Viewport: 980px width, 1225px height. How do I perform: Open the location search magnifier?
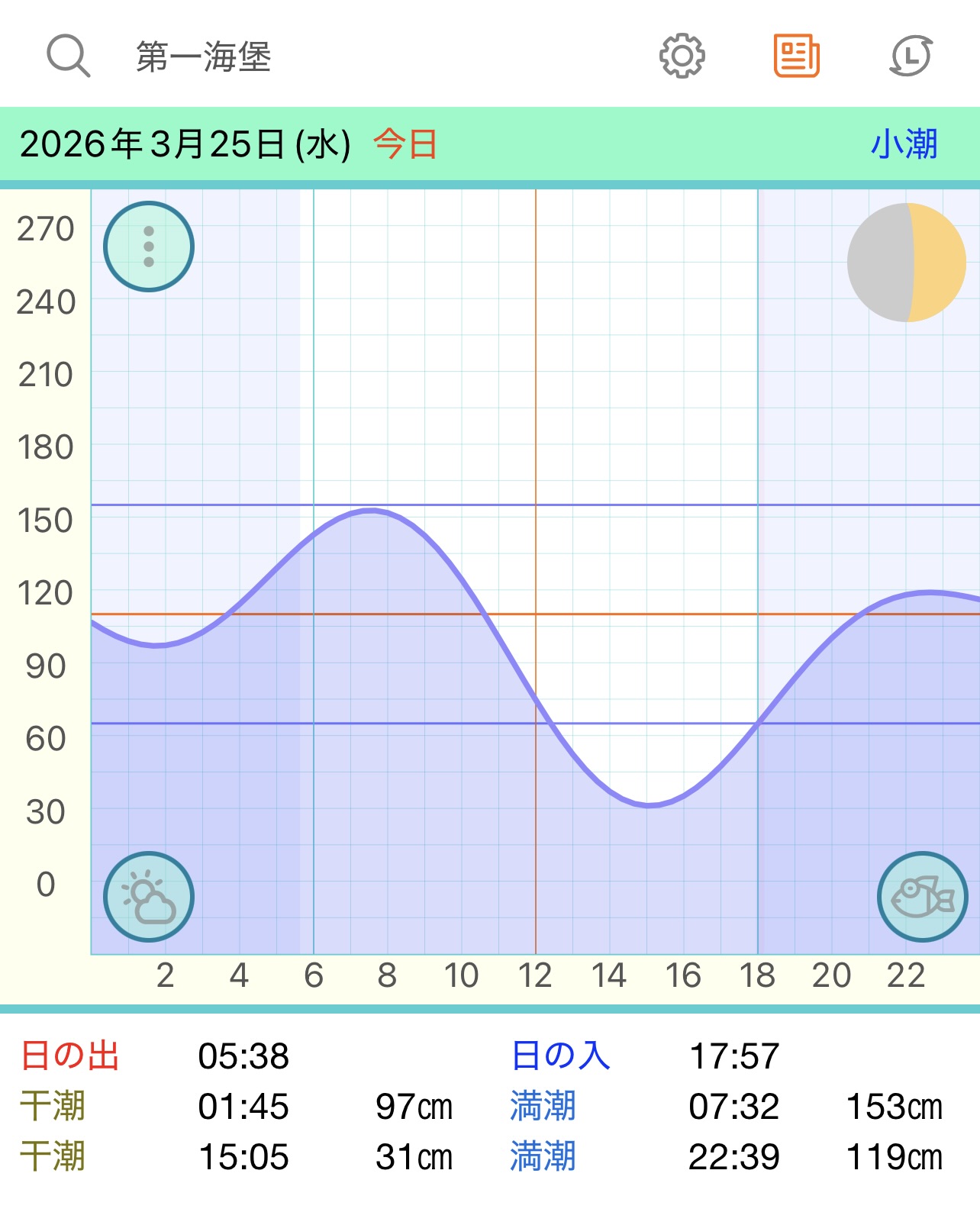coord(69,56)
